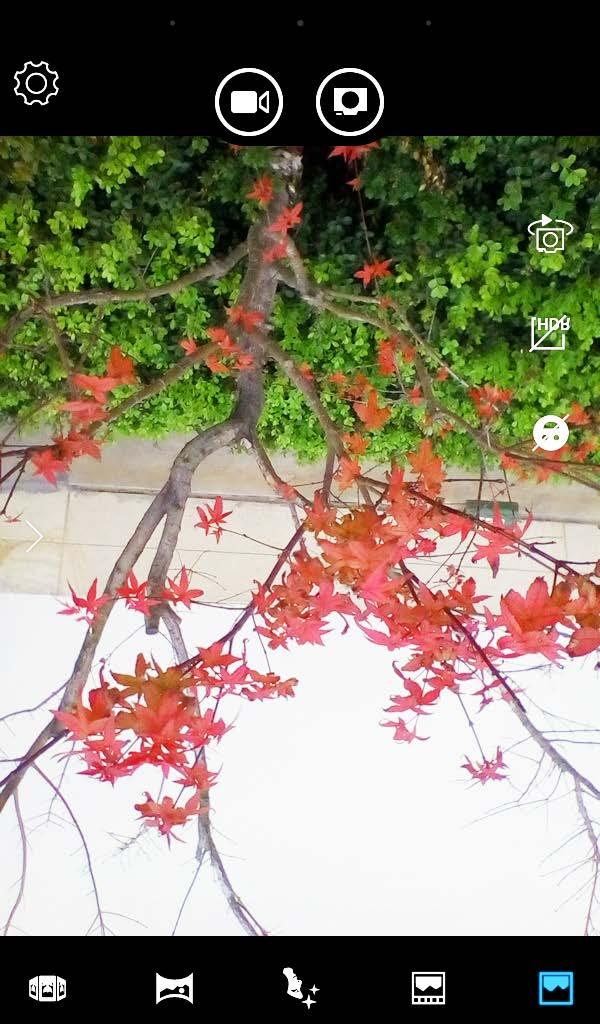
Task: Toggle the color filter effect icon
Action: (x=550, y=433)
